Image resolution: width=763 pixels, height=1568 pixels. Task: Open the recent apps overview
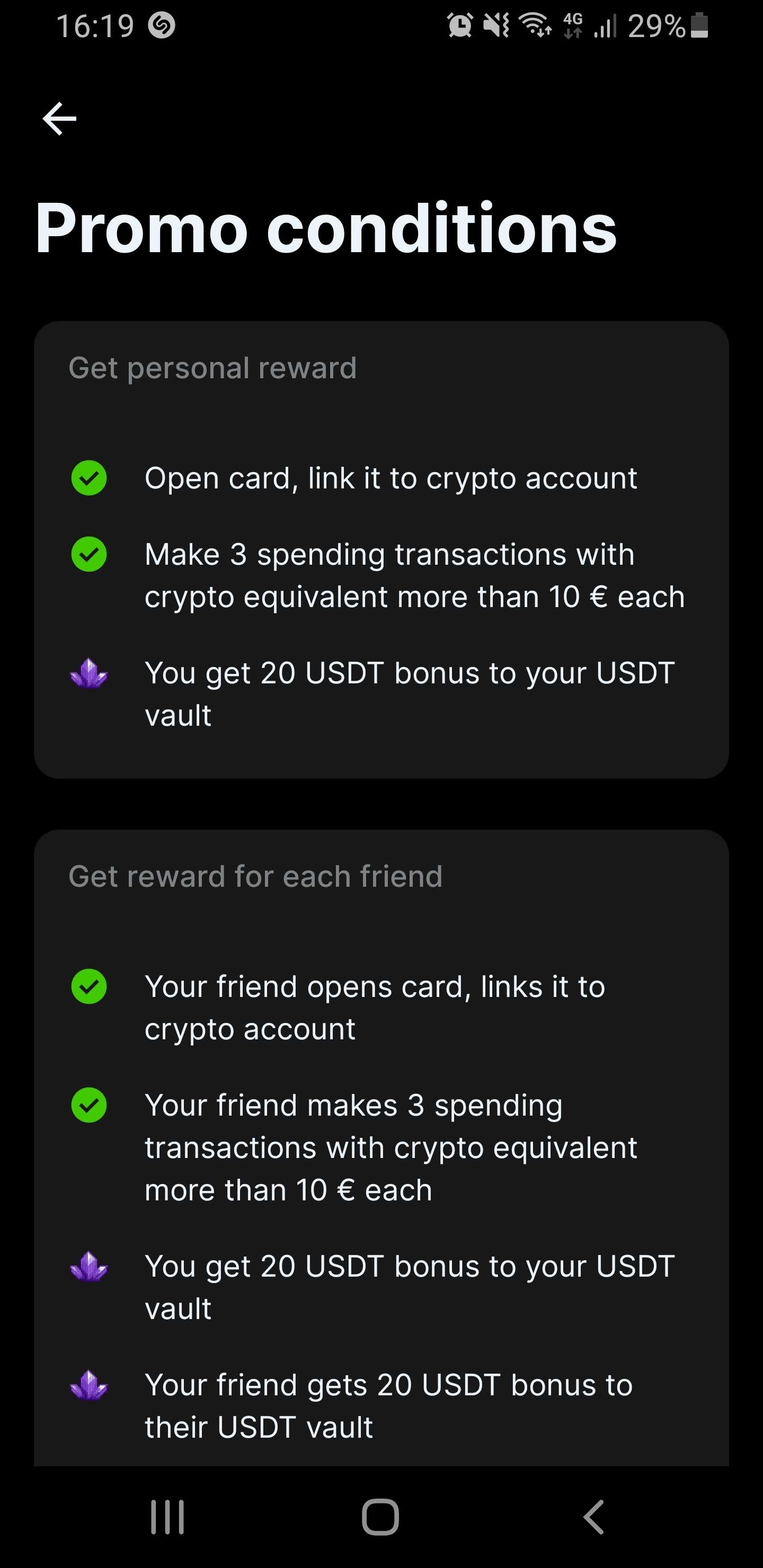[167, 1517]
